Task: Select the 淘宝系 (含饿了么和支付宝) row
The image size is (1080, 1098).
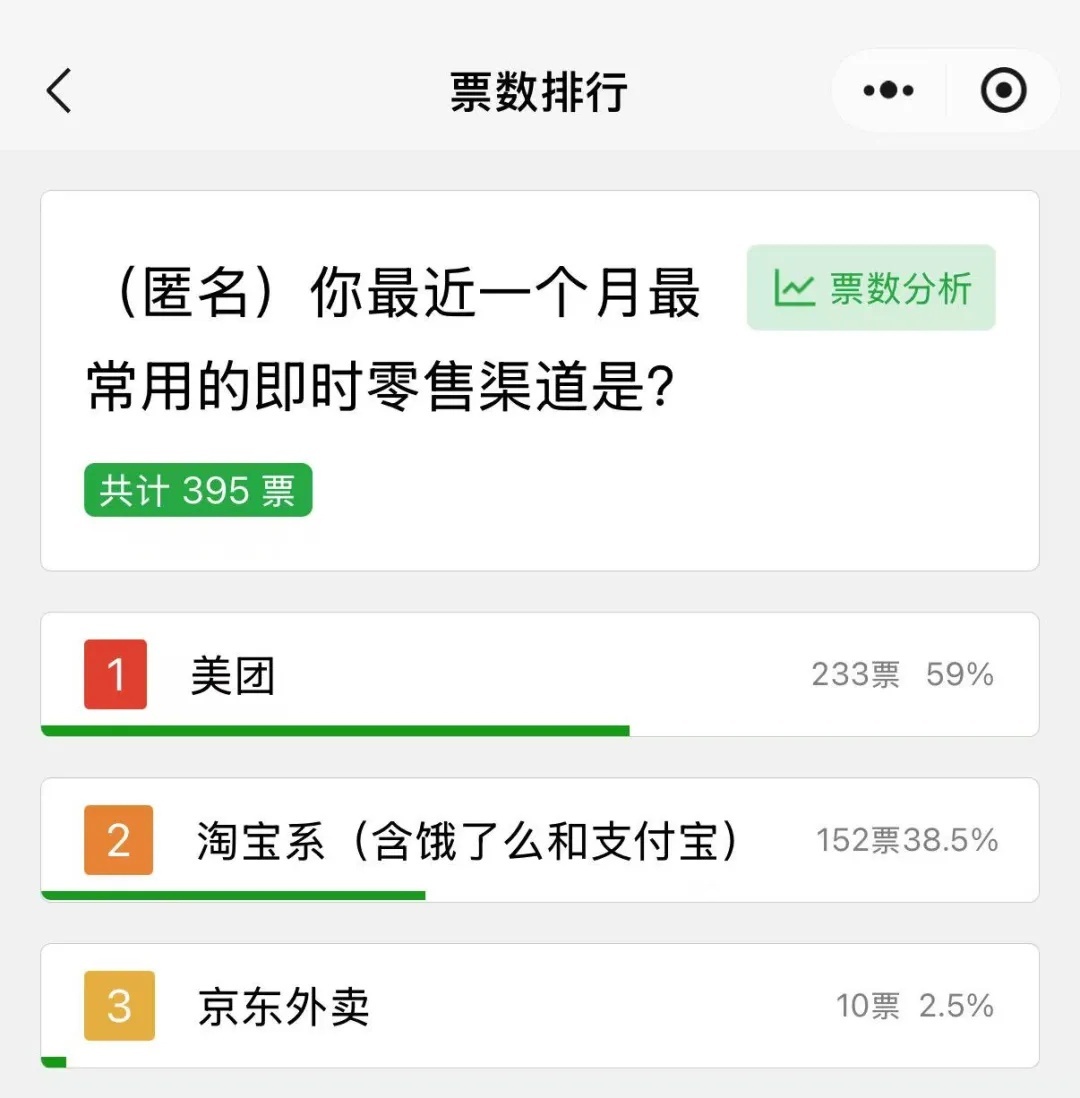Action: [x=539, y=841]
